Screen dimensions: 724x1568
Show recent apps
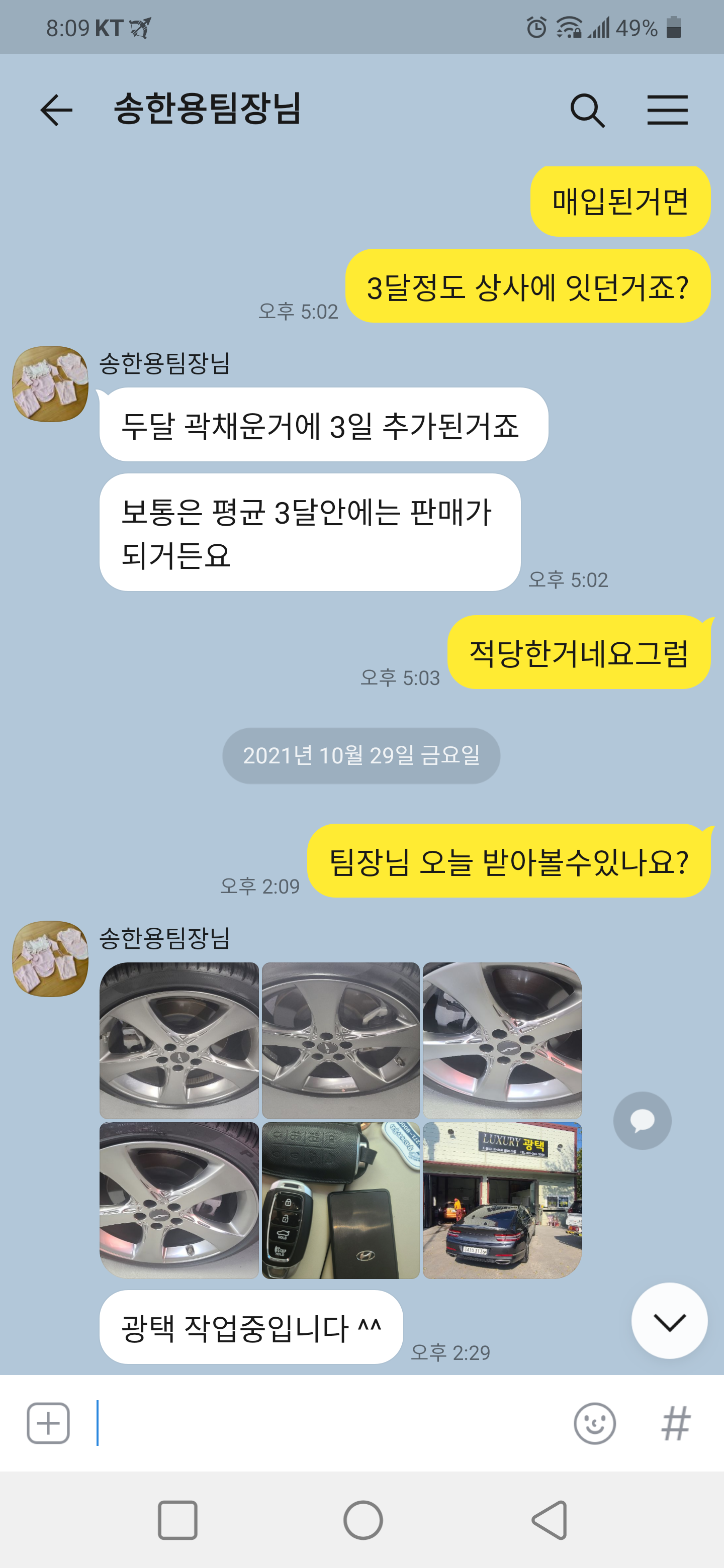[177, 1520]
